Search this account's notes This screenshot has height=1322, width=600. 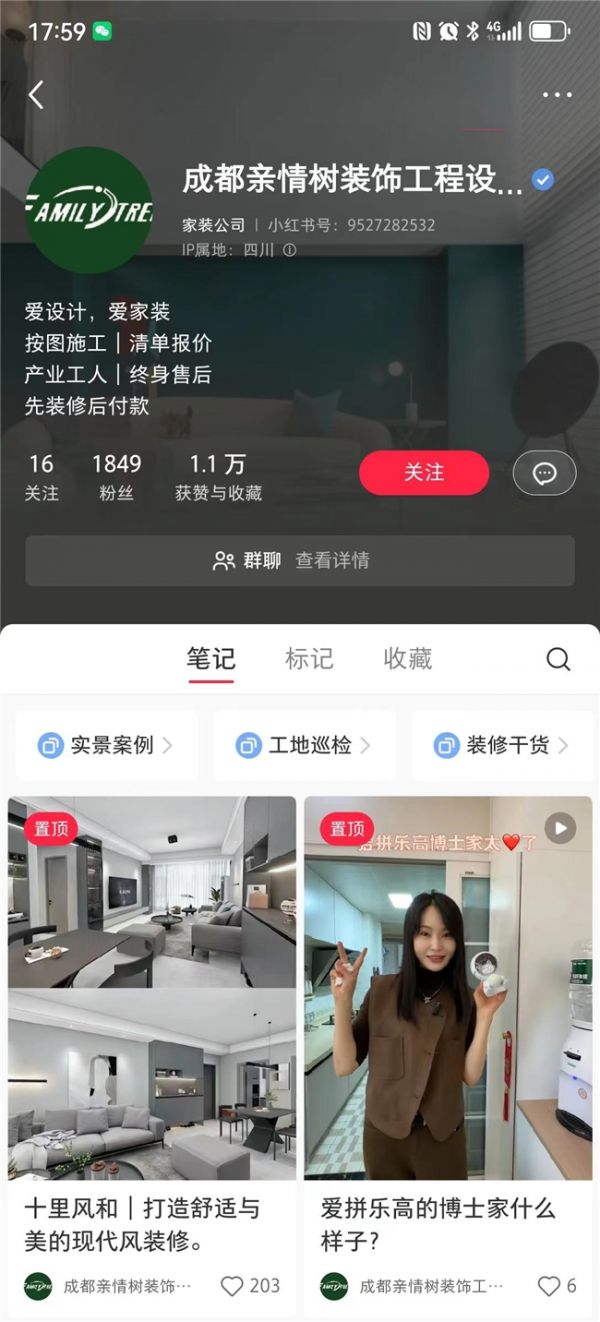[558, 659]
